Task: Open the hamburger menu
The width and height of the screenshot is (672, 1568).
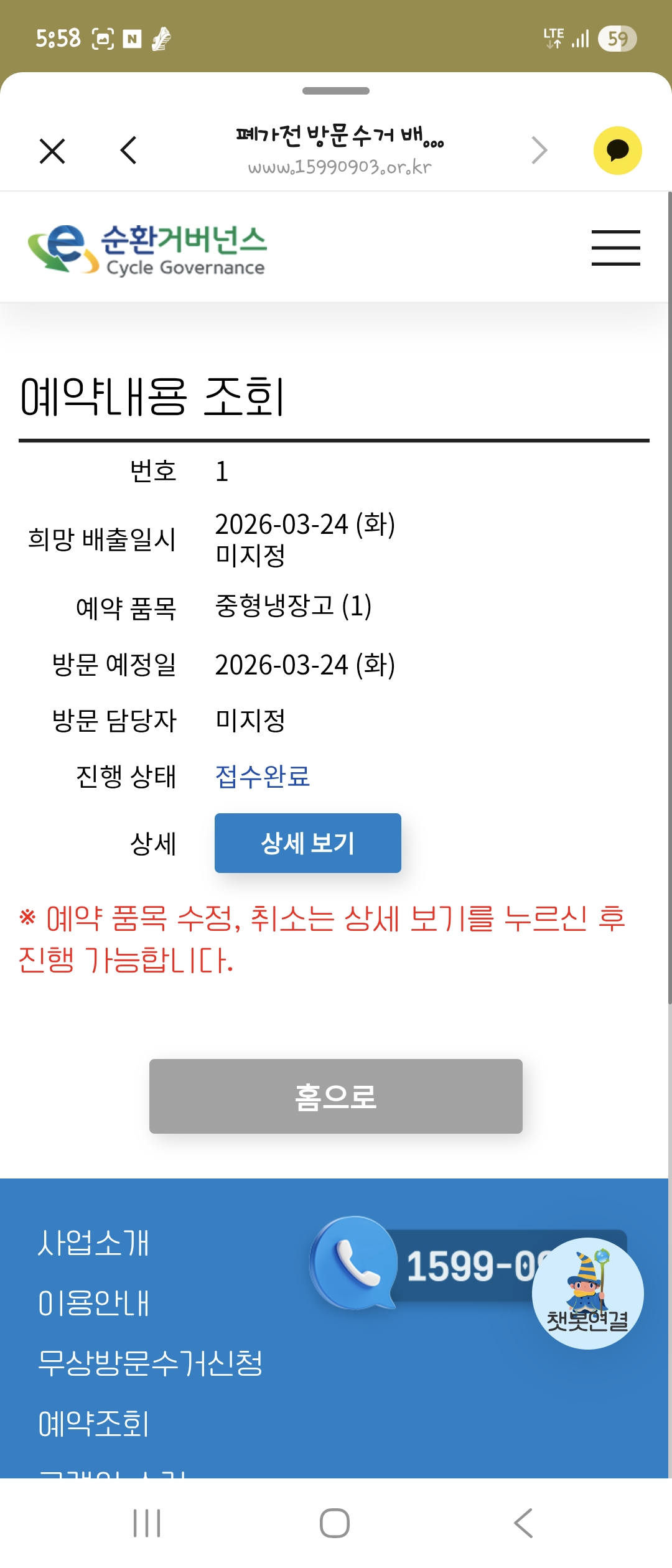Action: point(615,248)
